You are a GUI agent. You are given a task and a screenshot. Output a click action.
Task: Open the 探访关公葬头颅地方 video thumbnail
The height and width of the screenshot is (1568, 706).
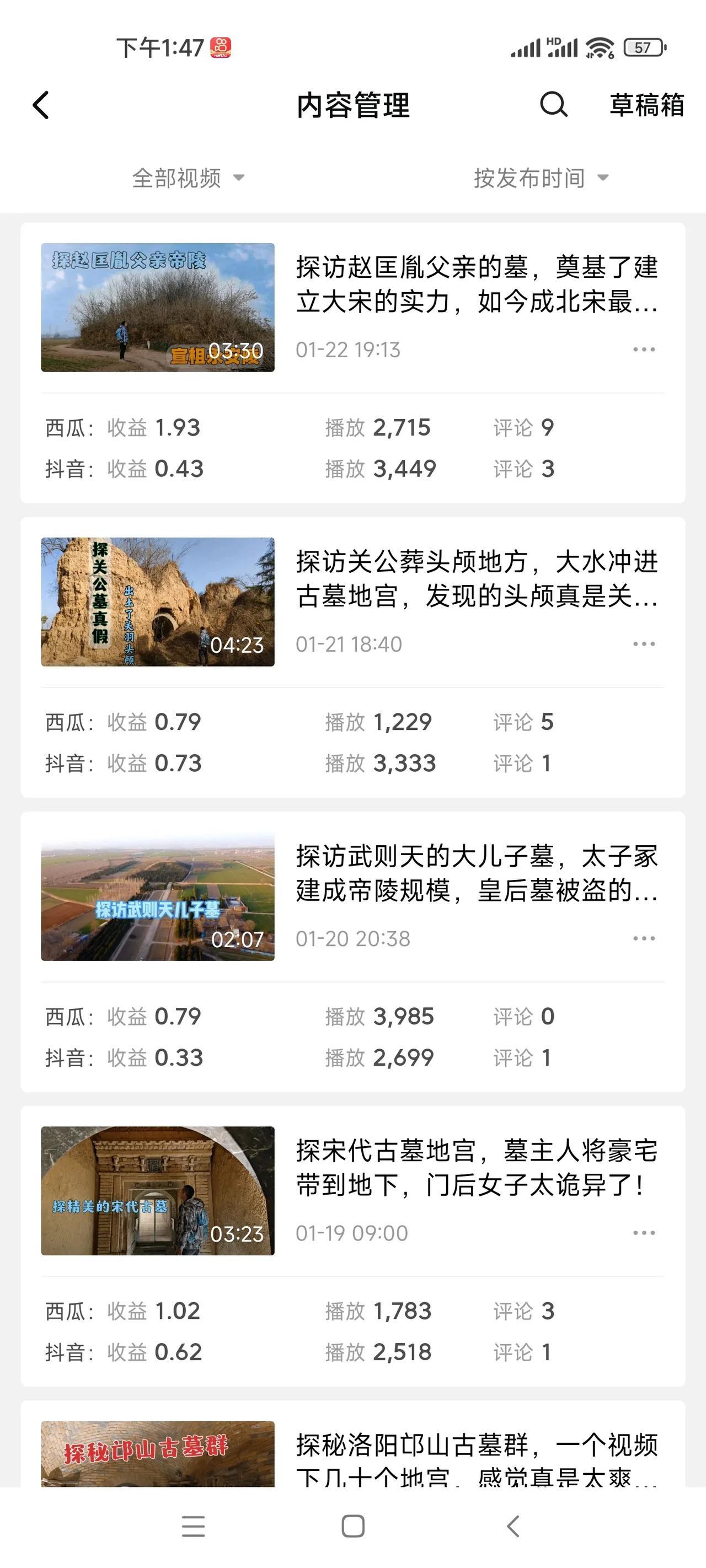pos(158,602)
